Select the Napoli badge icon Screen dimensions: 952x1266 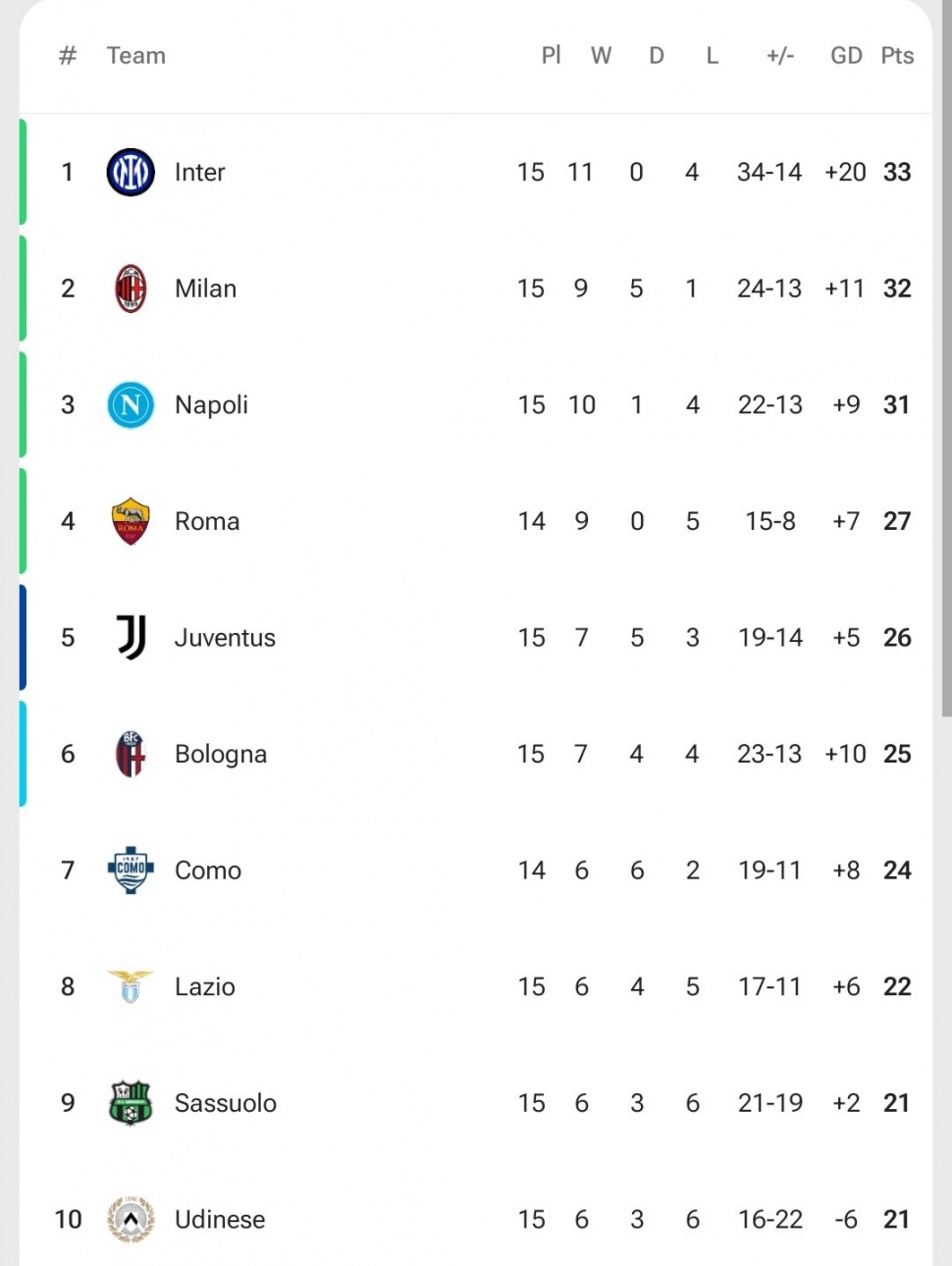coord(131,404)
